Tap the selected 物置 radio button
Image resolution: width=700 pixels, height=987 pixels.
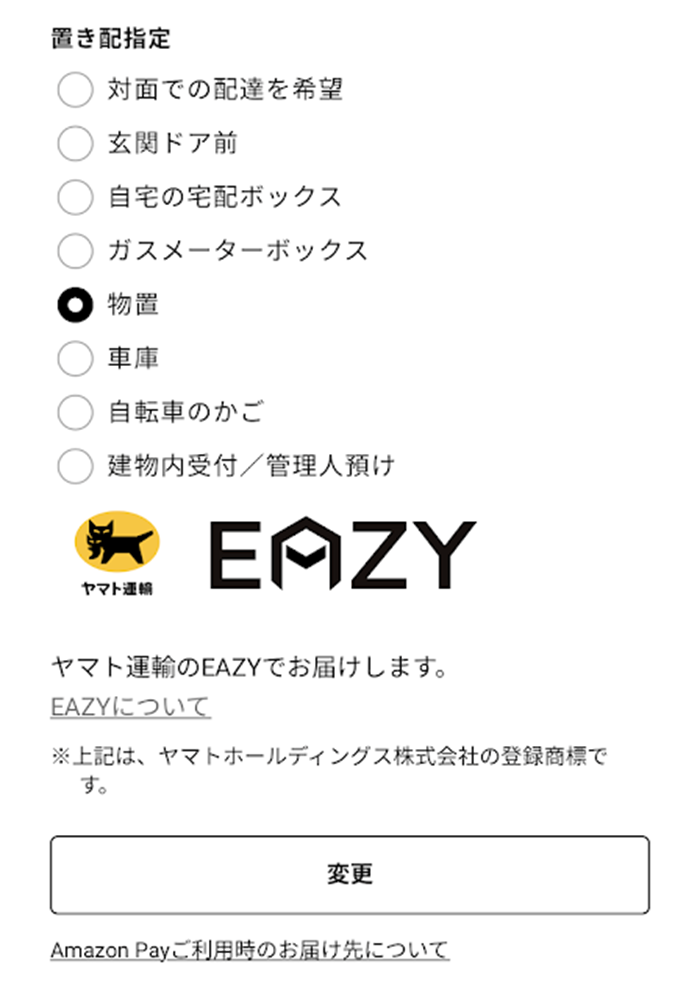75,305
